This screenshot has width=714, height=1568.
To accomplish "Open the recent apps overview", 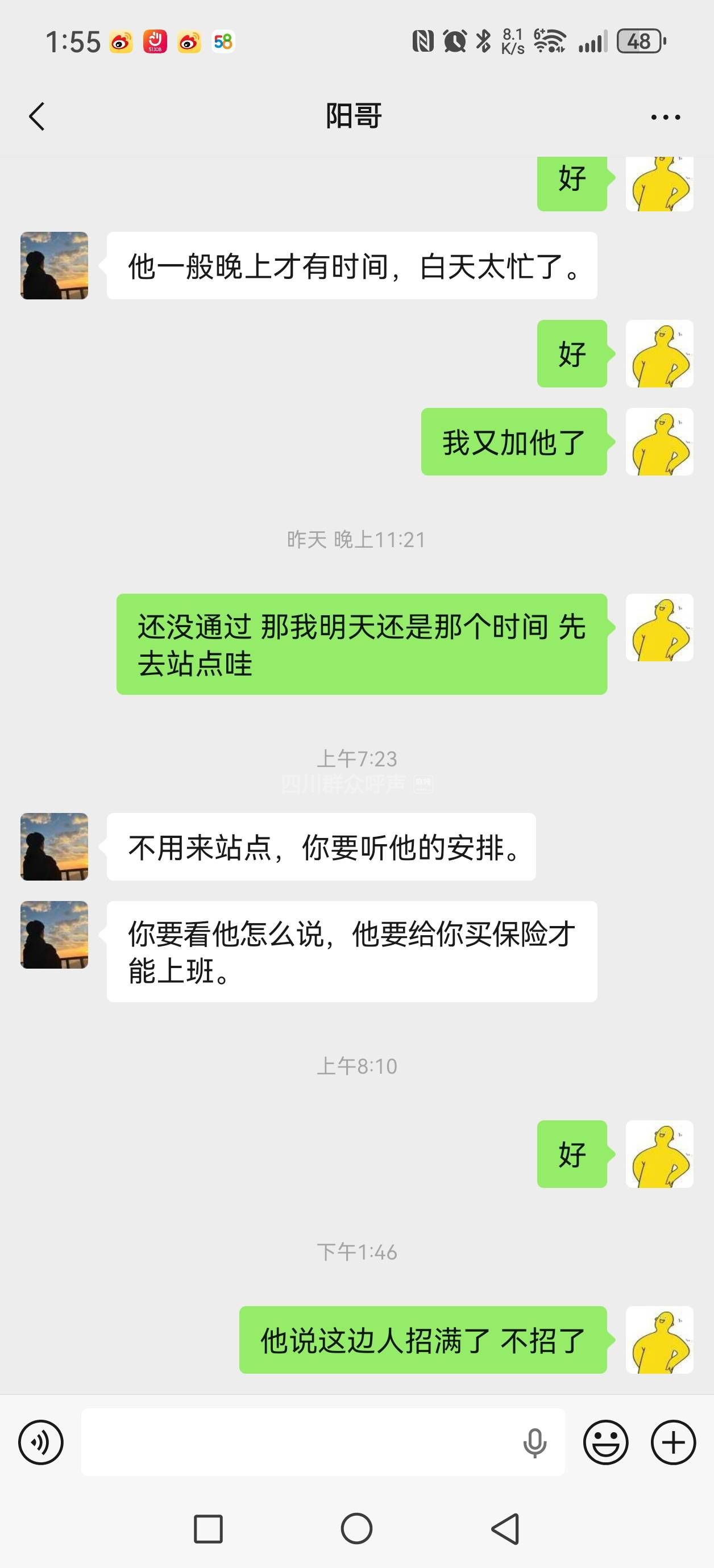I will 207,1528.
